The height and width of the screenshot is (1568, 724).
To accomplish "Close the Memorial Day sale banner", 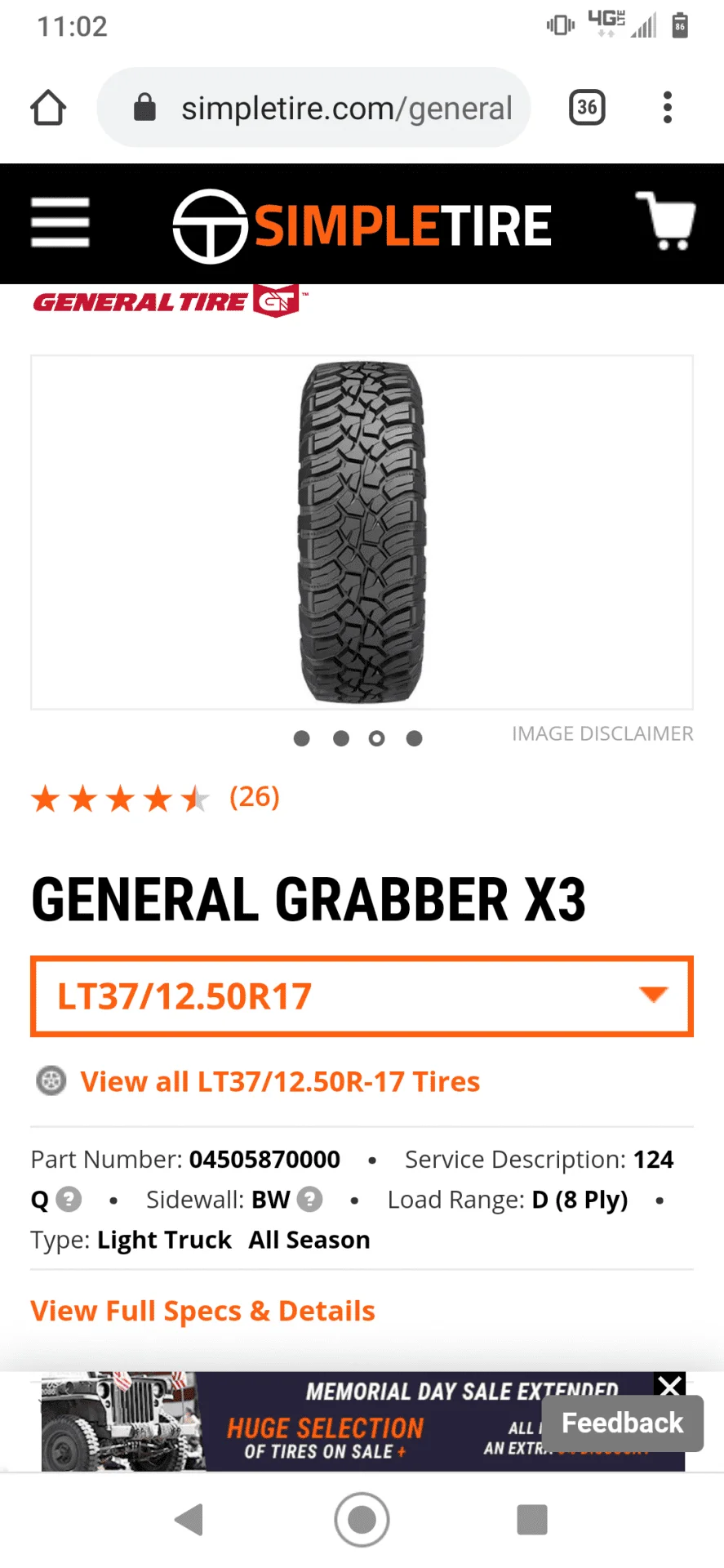I will [x=670, y=1386].
